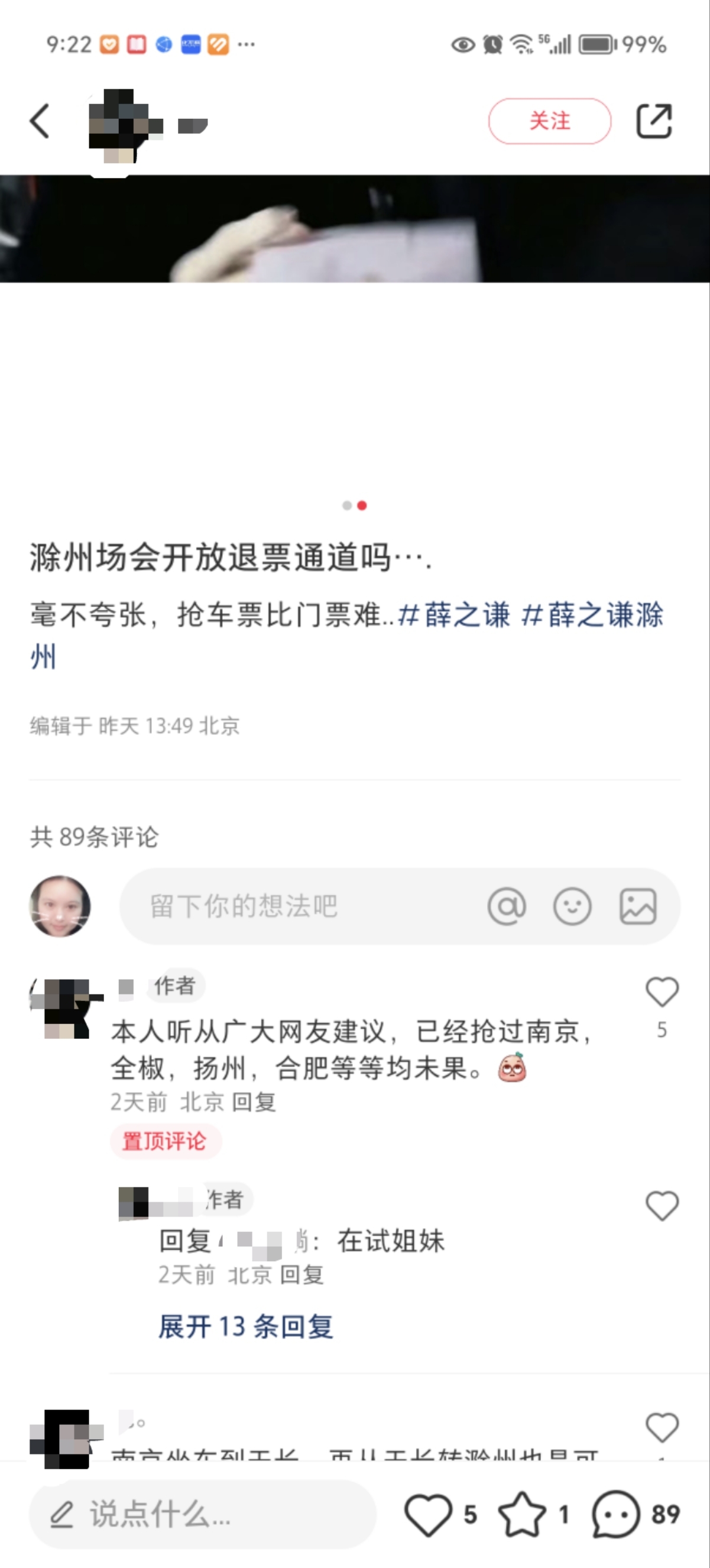Share this post via top-right icon
Viewport: 710px width, 1568px height.
point(654,121)
